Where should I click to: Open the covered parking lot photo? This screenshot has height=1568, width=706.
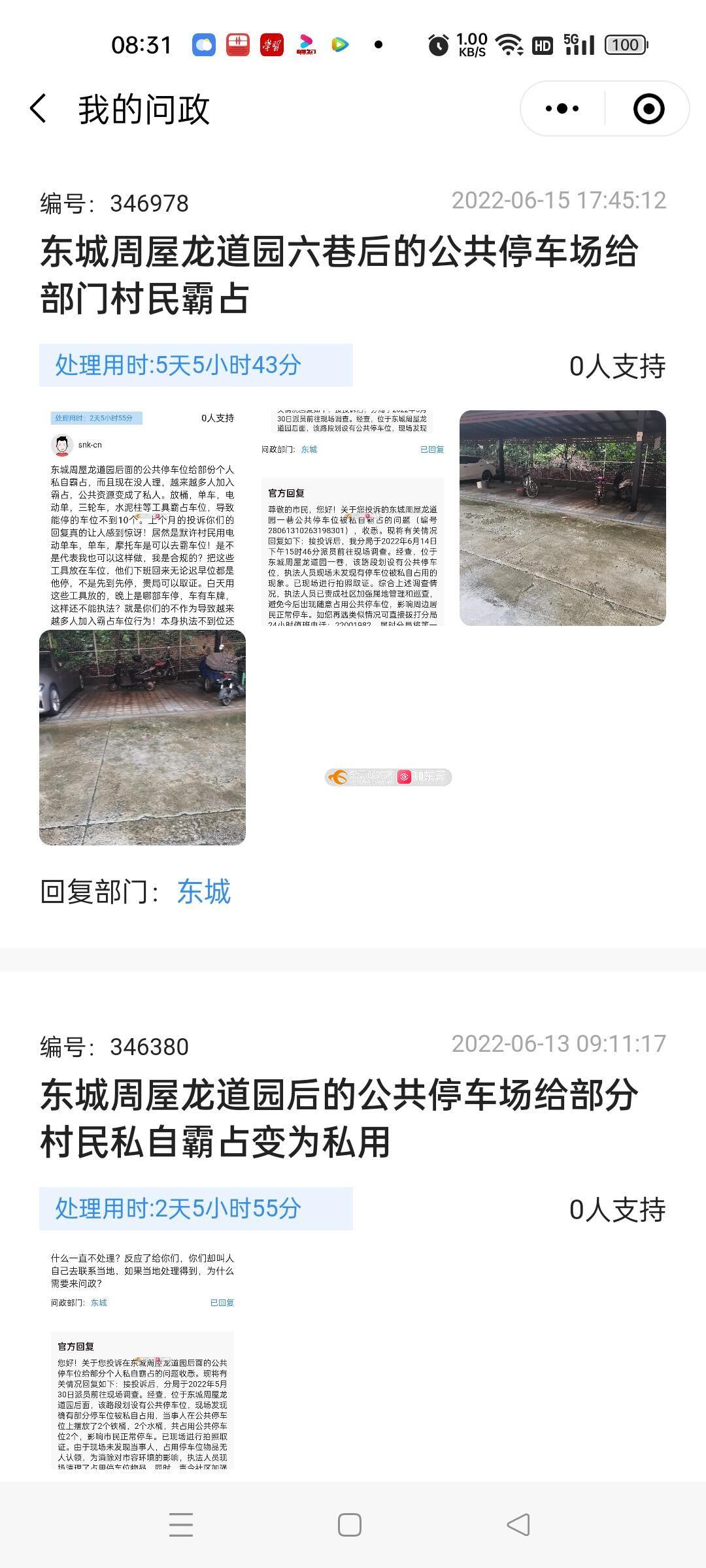click(563, 518)
